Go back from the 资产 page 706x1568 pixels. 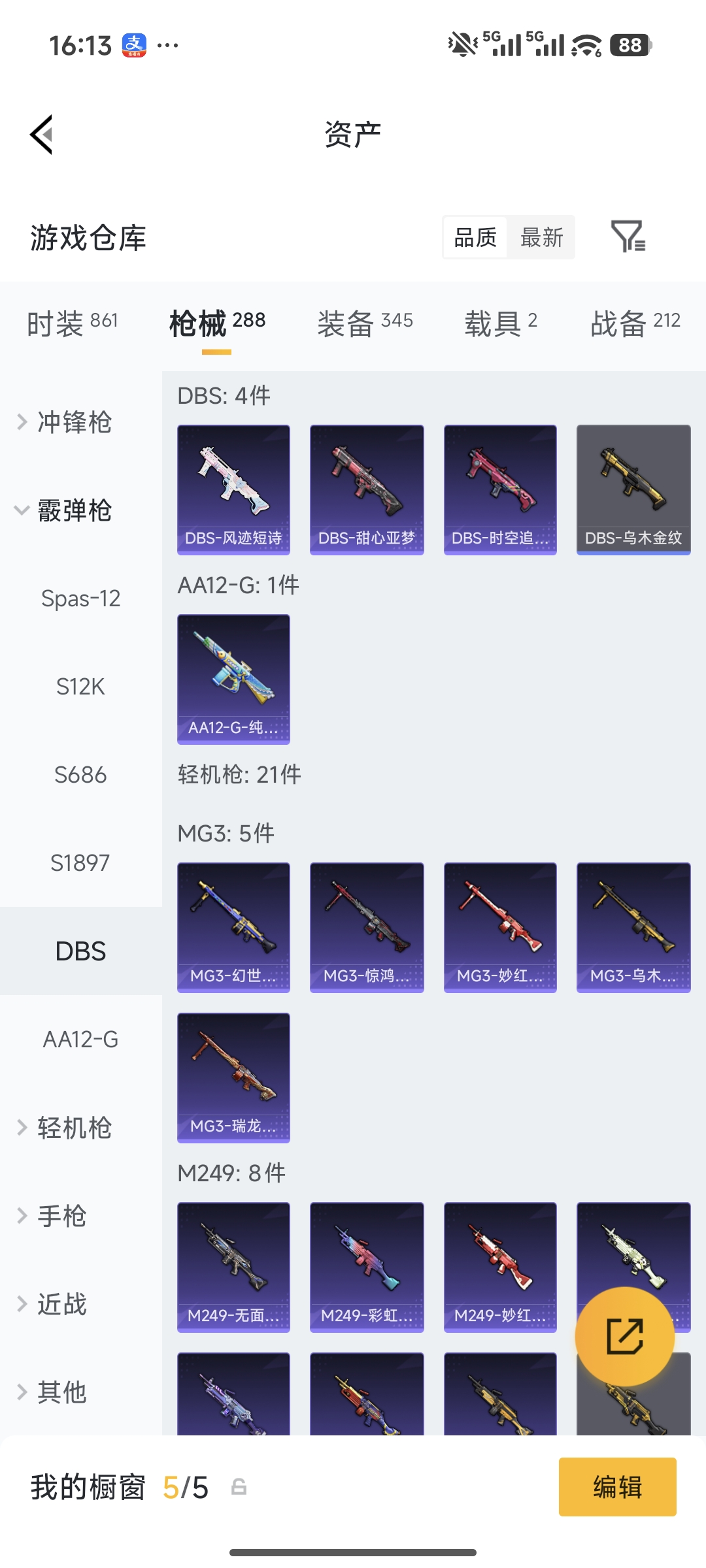42,135
